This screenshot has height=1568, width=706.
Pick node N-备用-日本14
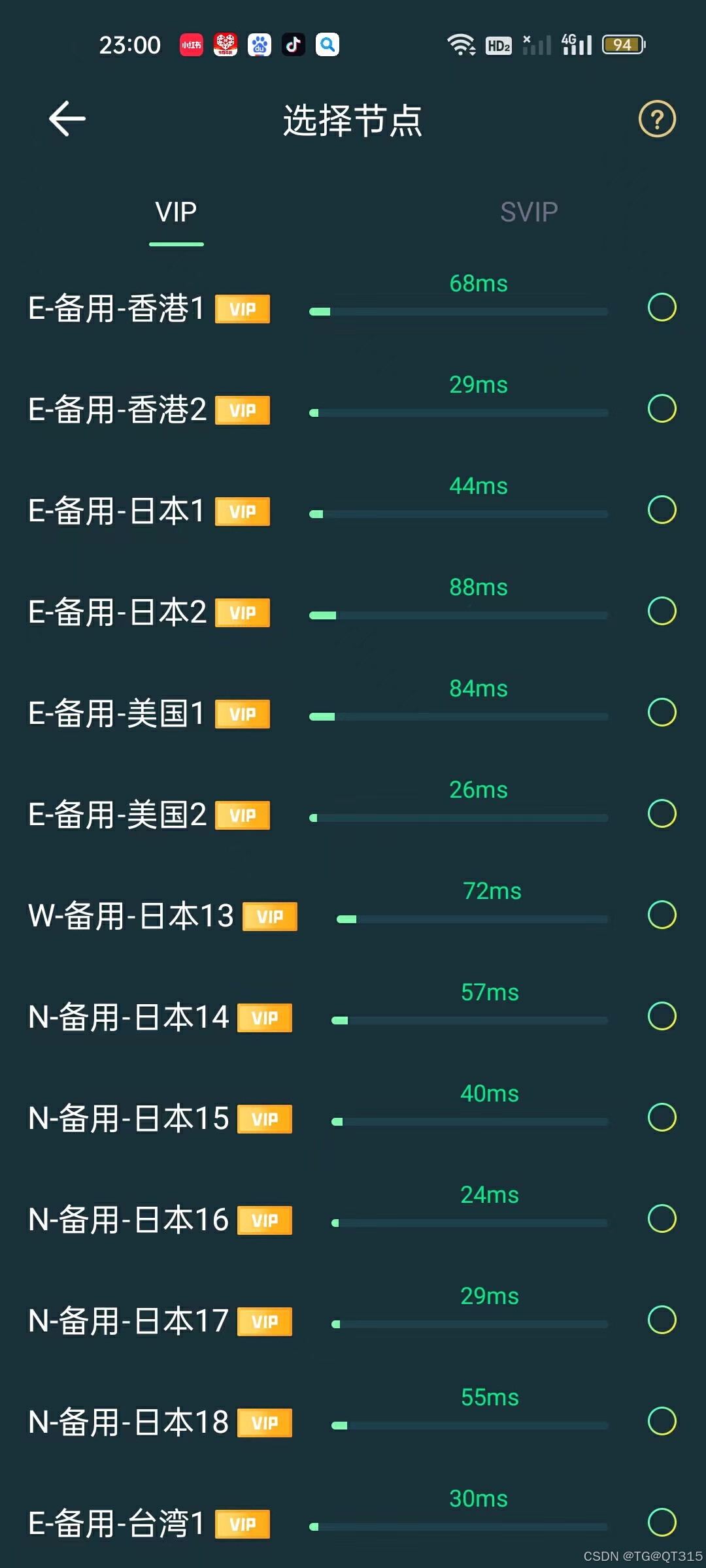click(662, 1017)
